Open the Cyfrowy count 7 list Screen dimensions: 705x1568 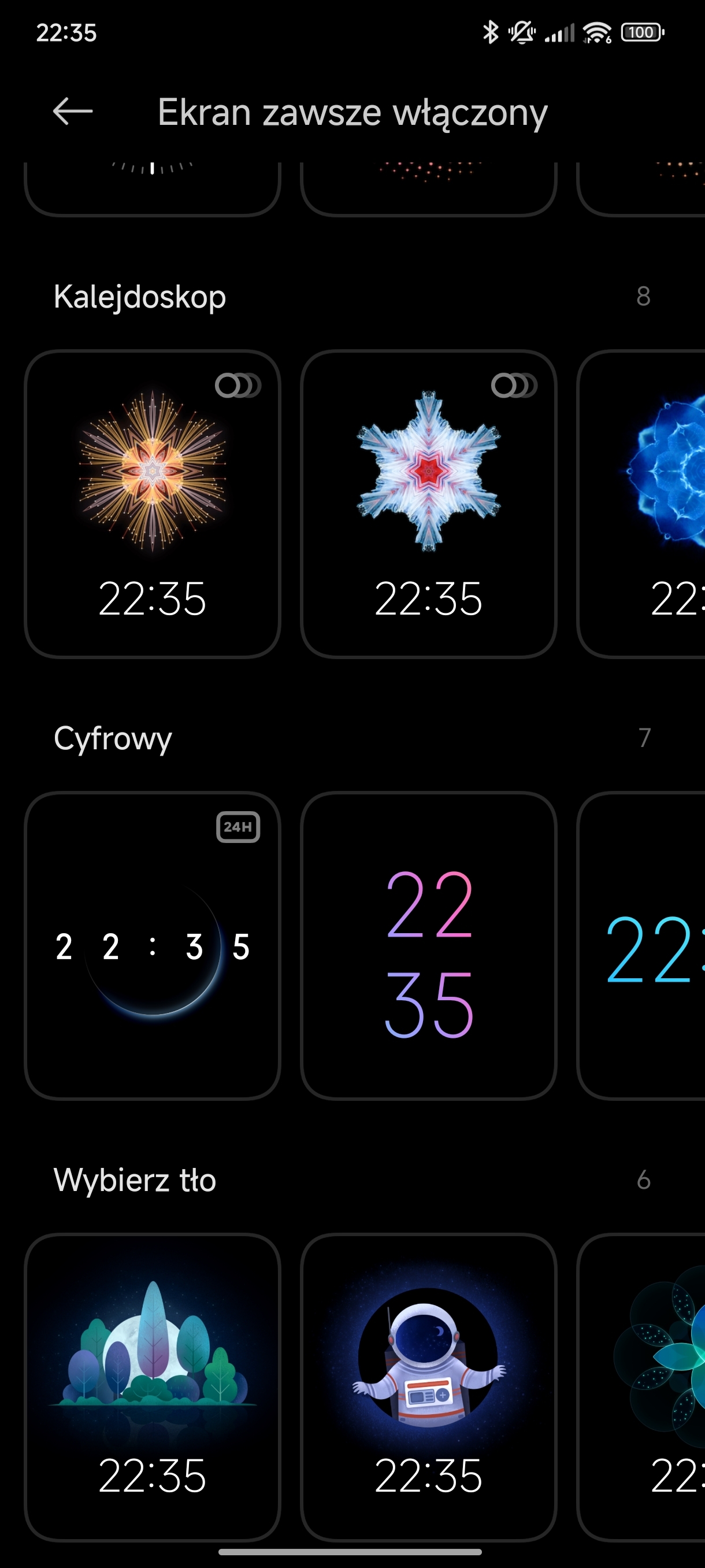click(x=644, y=738)
